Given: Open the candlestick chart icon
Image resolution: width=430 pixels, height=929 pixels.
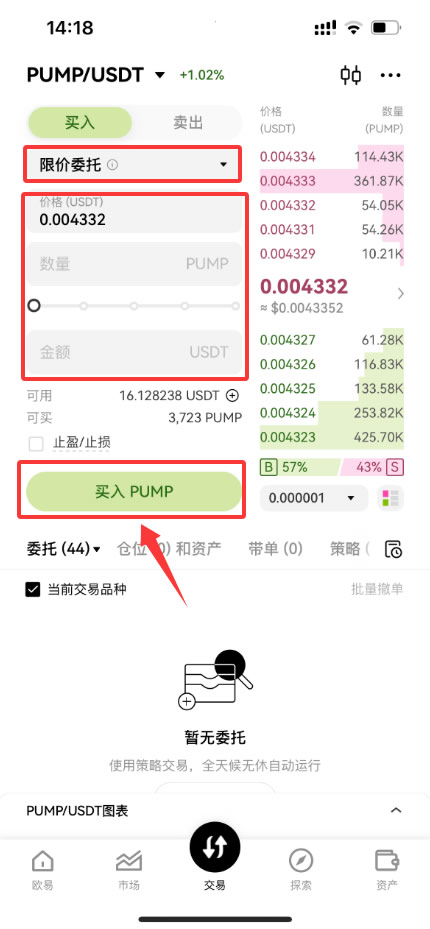Looking at the screenshot, I should click(x=350, y=75).
